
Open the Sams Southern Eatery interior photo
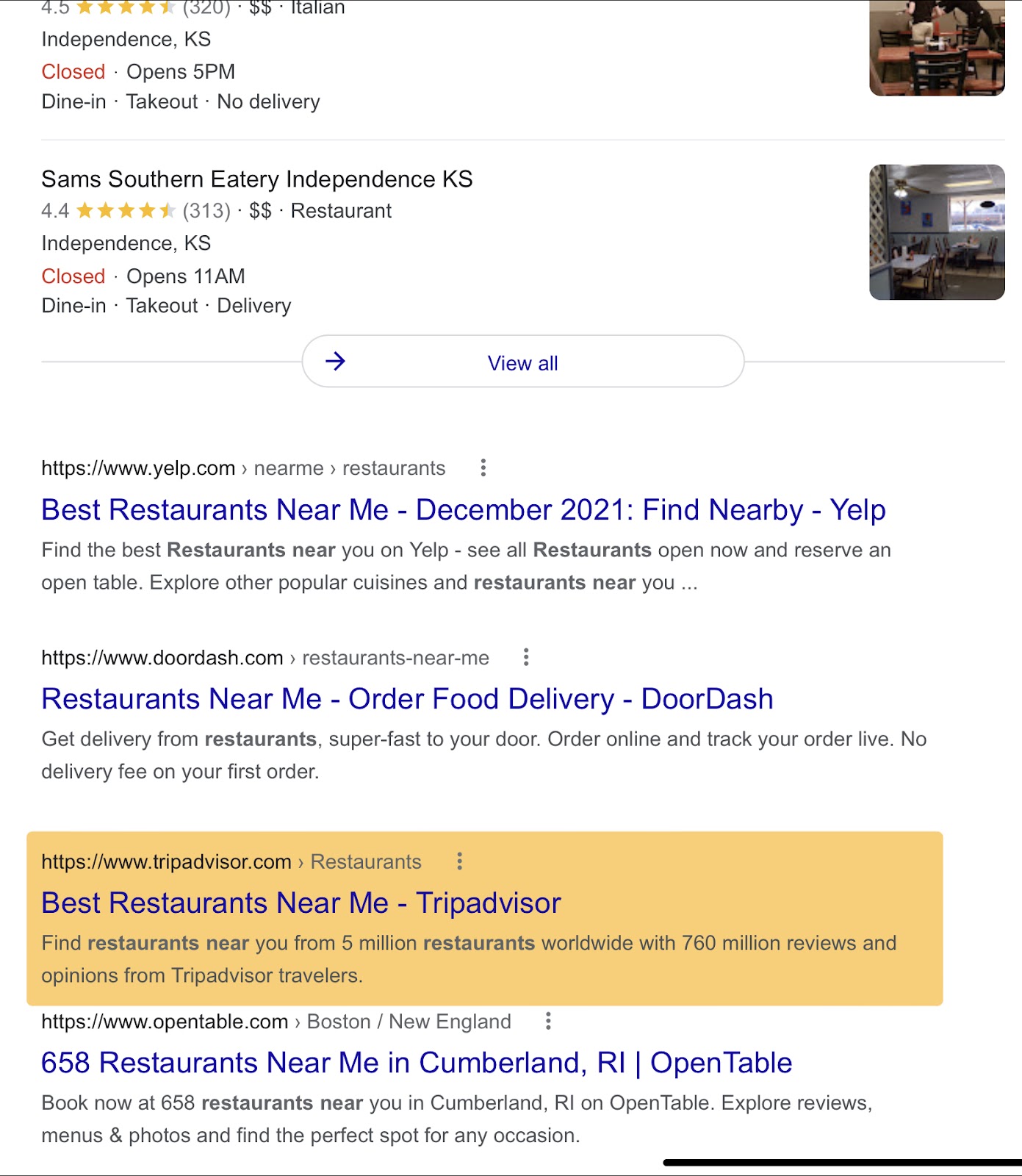click(x=937, y=232)
